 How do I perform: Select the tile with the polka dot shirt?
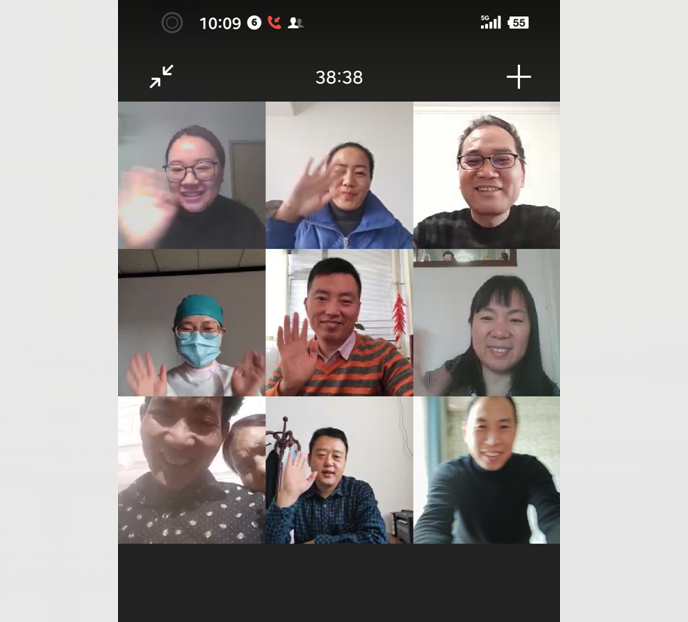click(191, 470)
